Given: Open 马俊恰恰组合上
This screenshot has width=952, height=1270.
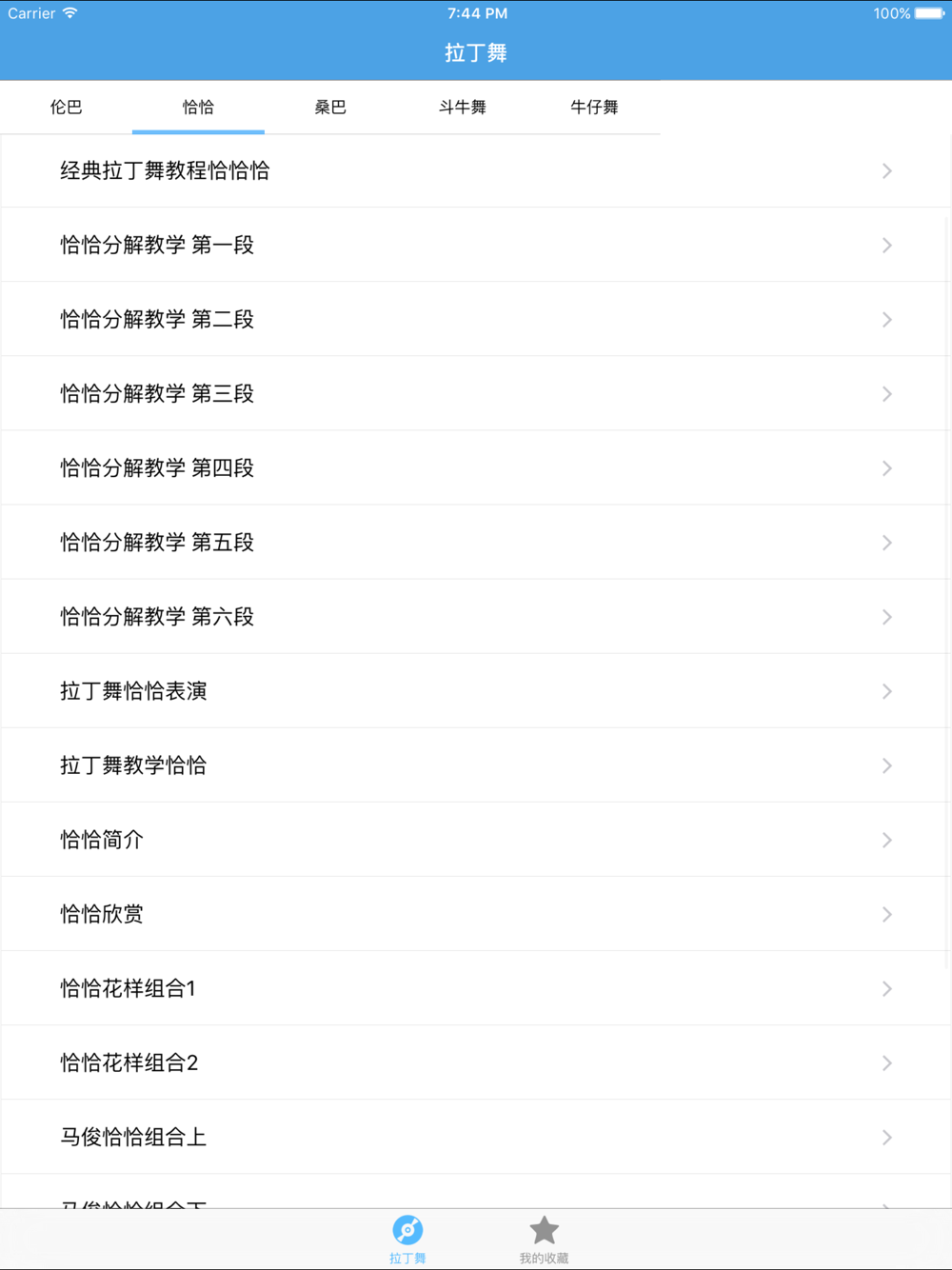Looking at the screenshot, I should click(476, 1137).
